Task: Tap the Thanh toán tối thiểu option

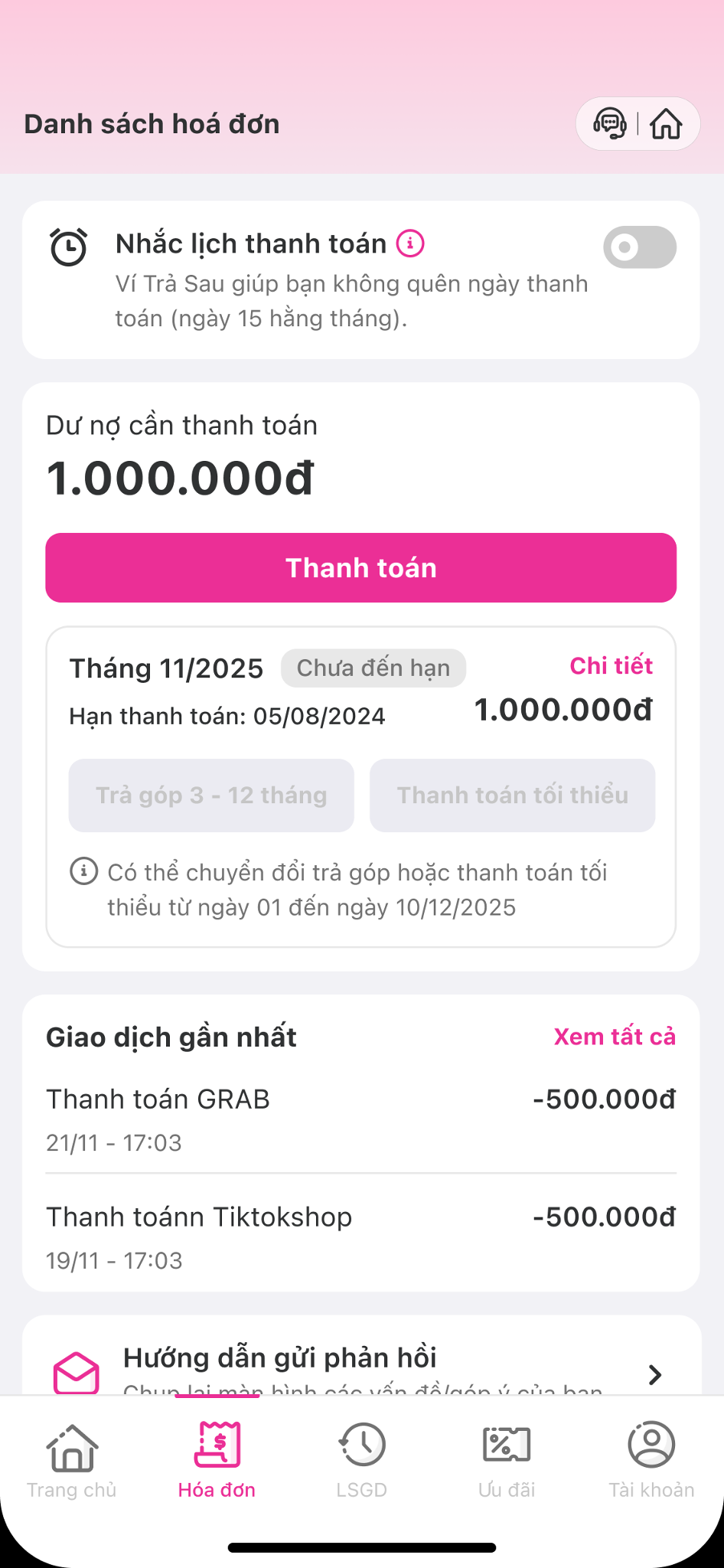Action: (x=511, y=795)
